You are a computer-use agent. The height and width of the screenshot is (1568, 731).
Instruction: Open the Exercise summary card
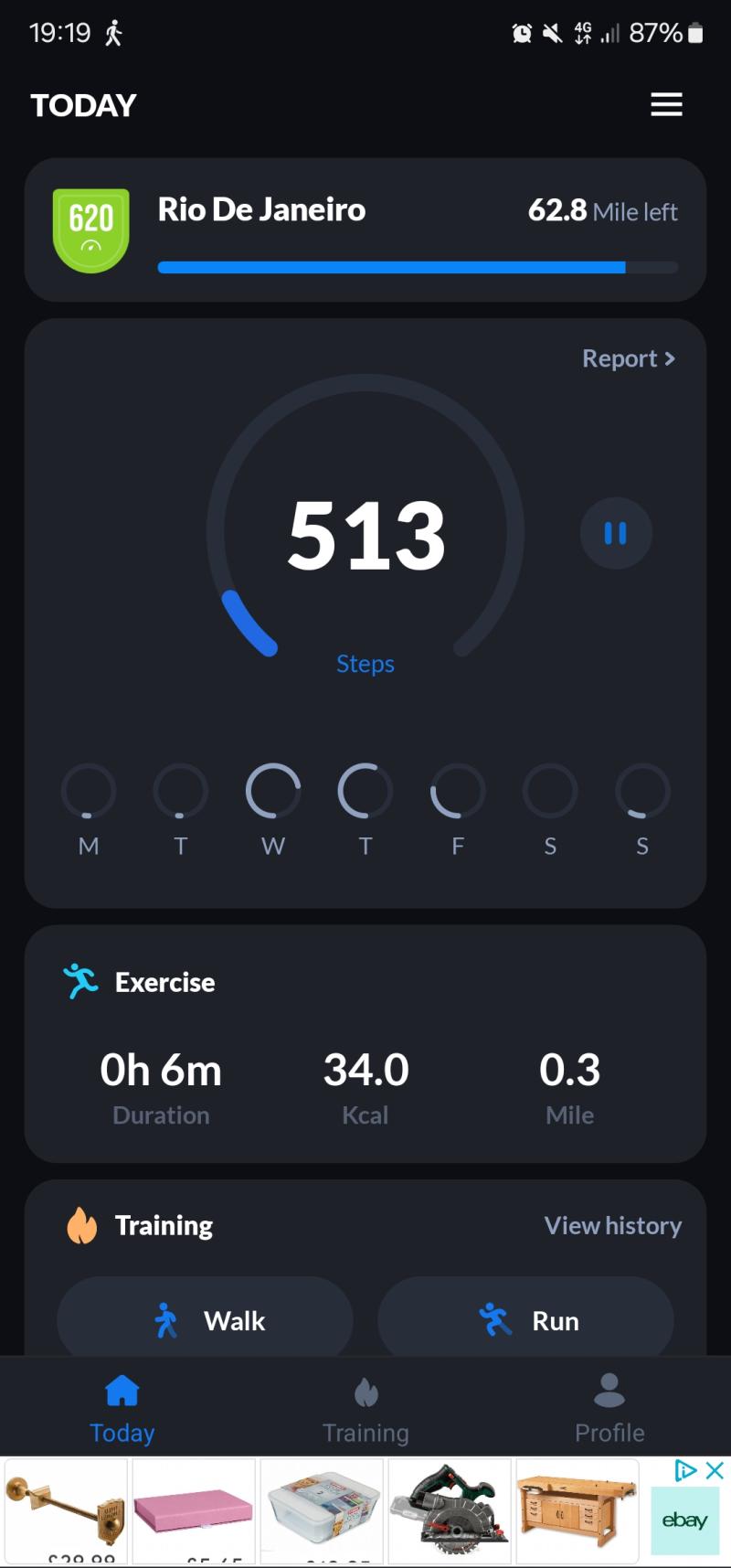click(x=365, y=1043)
